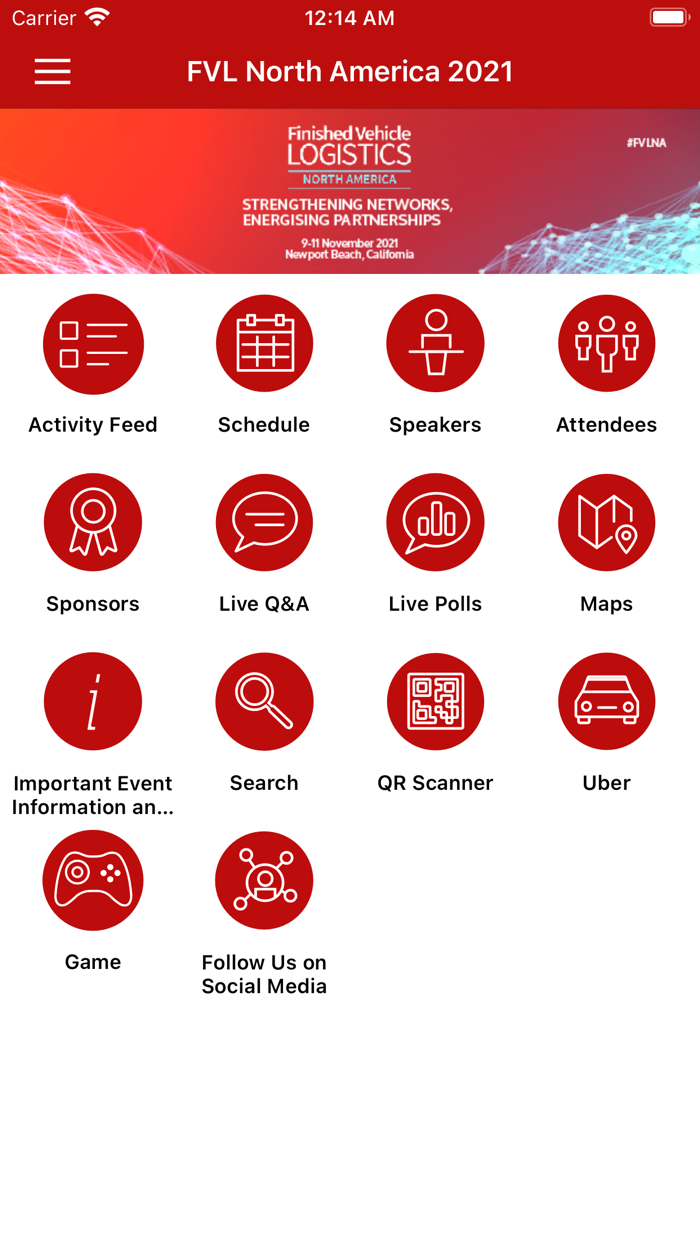This screenshot has height=1244, width=700.
Task: View venue Maps
Action: coord(606,523)
